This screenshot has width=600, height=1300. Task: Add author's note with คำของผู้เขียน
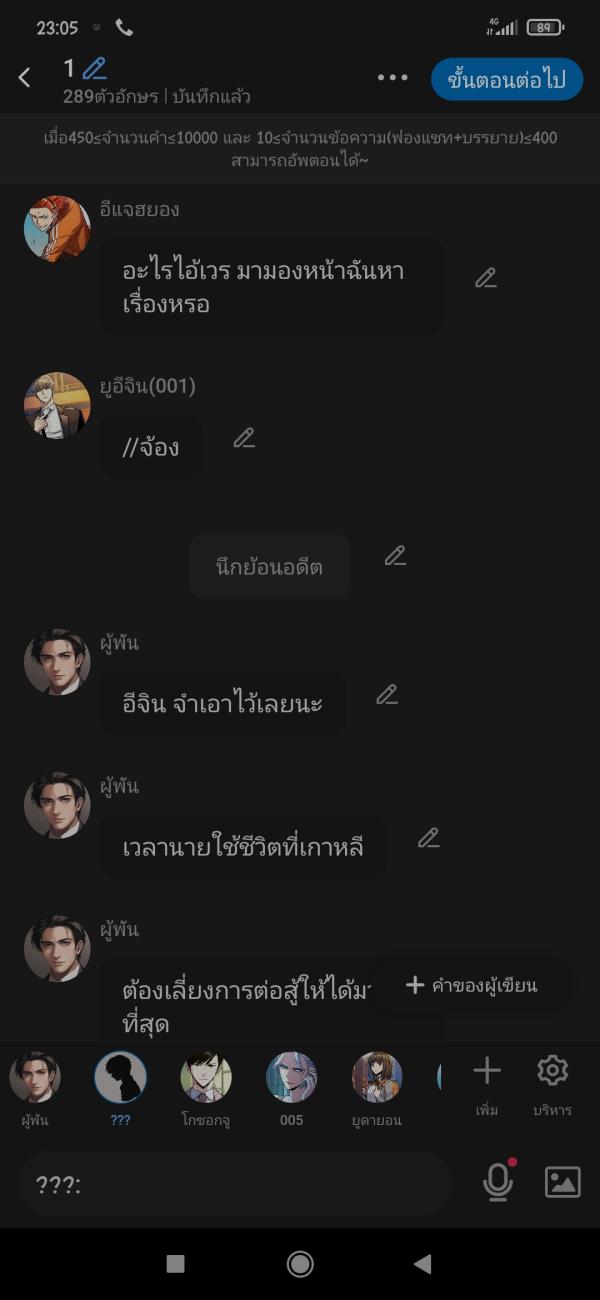(x=472, y=986)
